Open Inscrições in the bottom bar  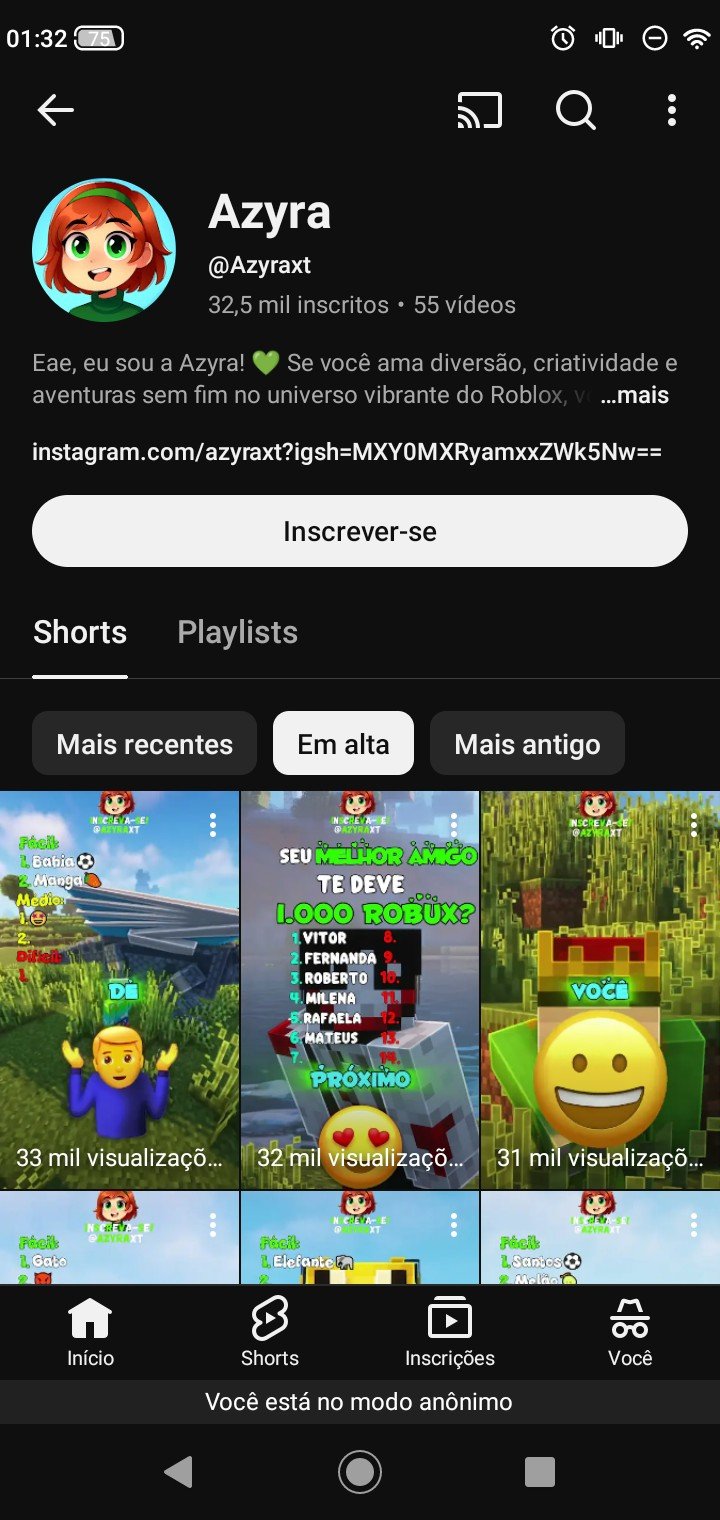449,1333
